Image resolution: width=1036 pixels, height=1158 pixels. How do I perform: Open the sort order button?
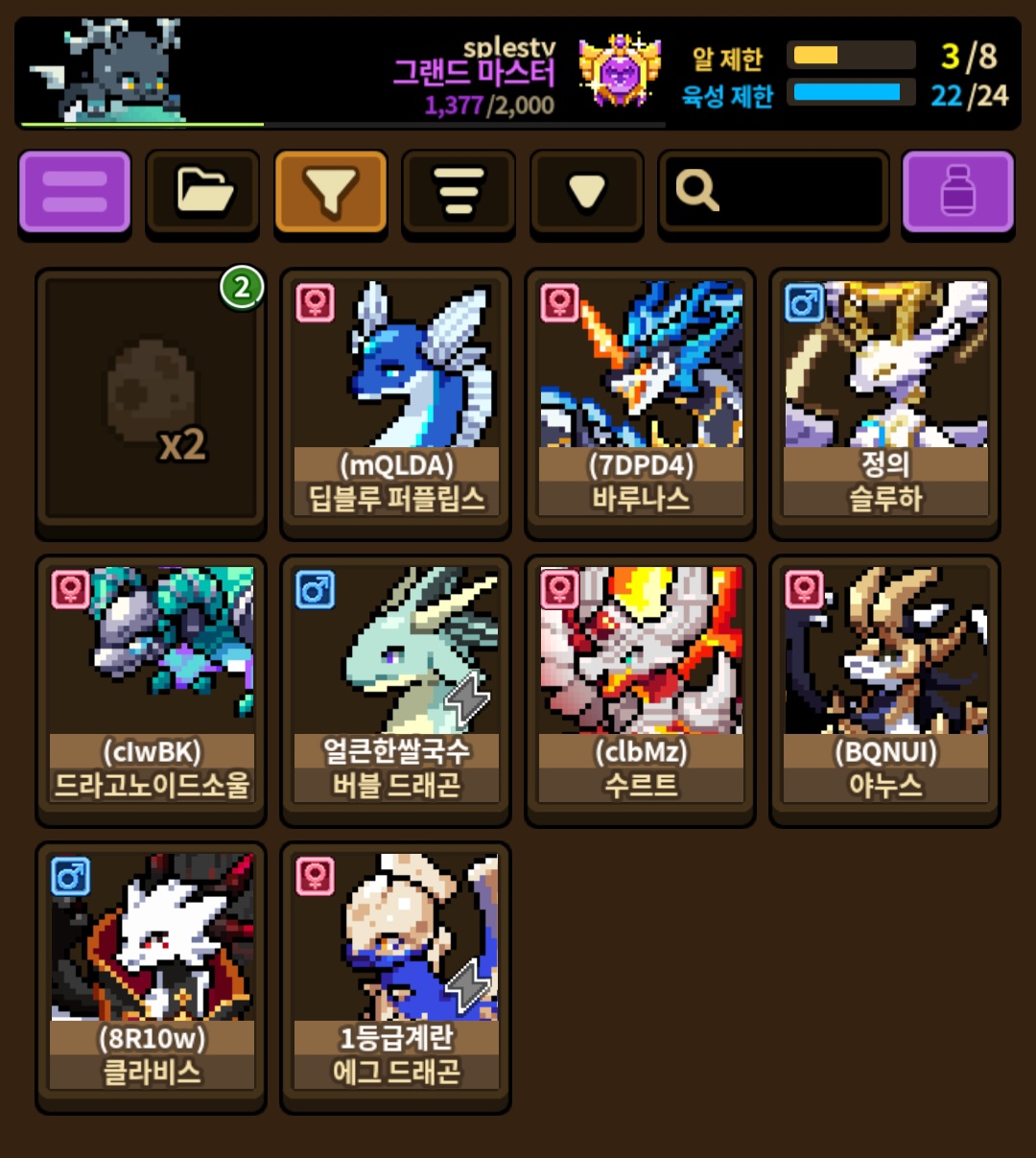[459, 192]
